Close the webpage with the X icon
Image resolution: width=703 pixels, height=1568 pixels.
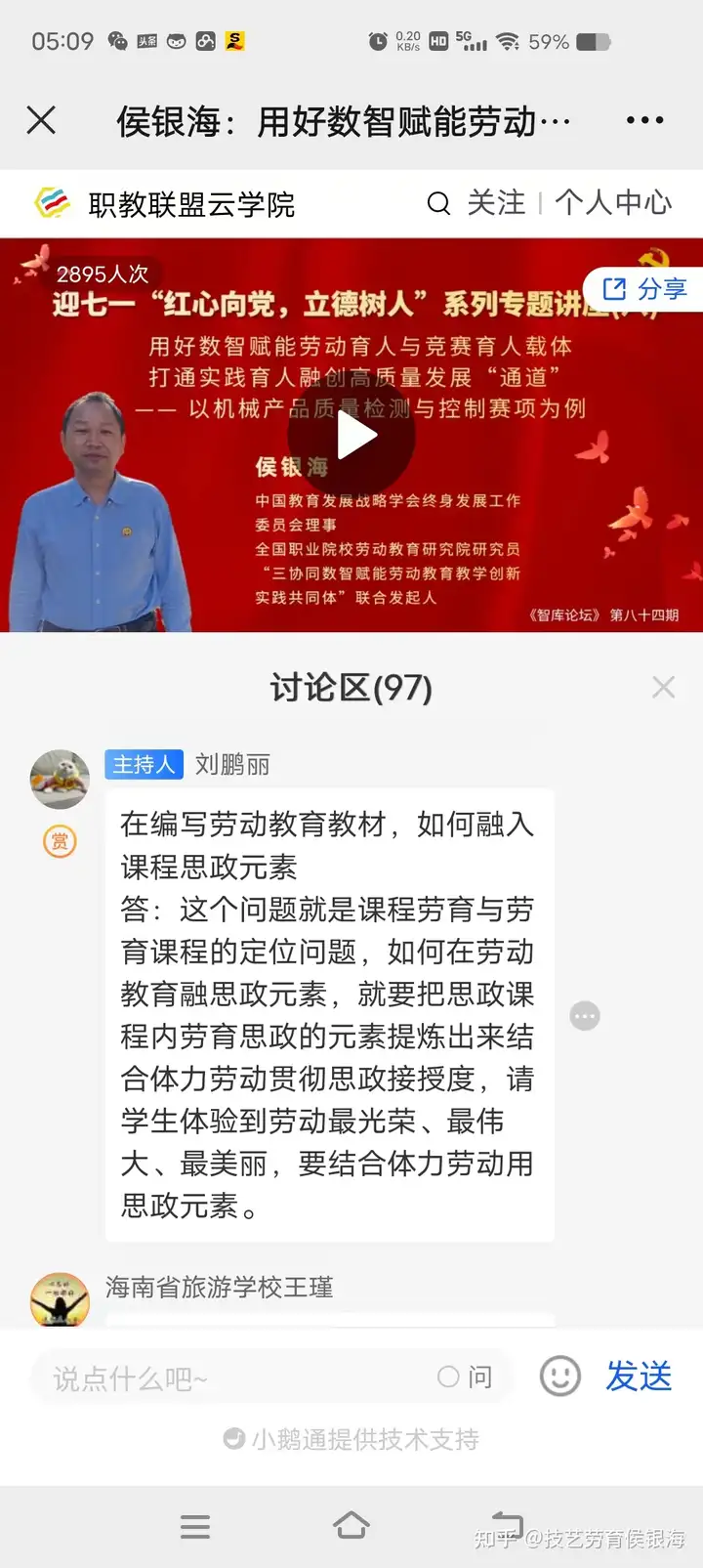point(41,120)
